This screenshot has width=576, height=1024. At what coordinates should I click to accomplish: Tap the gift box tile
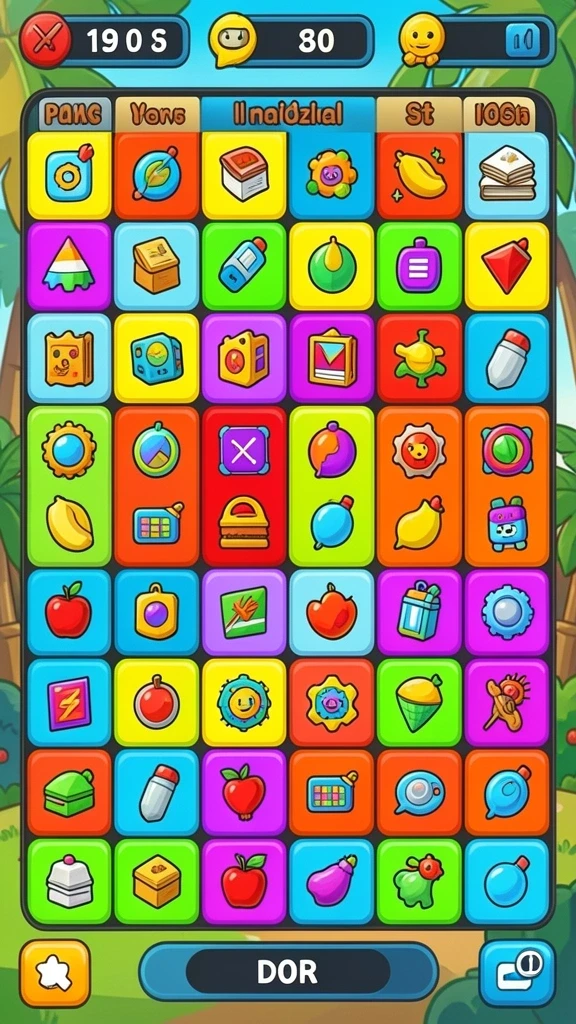tap(419, 611)
